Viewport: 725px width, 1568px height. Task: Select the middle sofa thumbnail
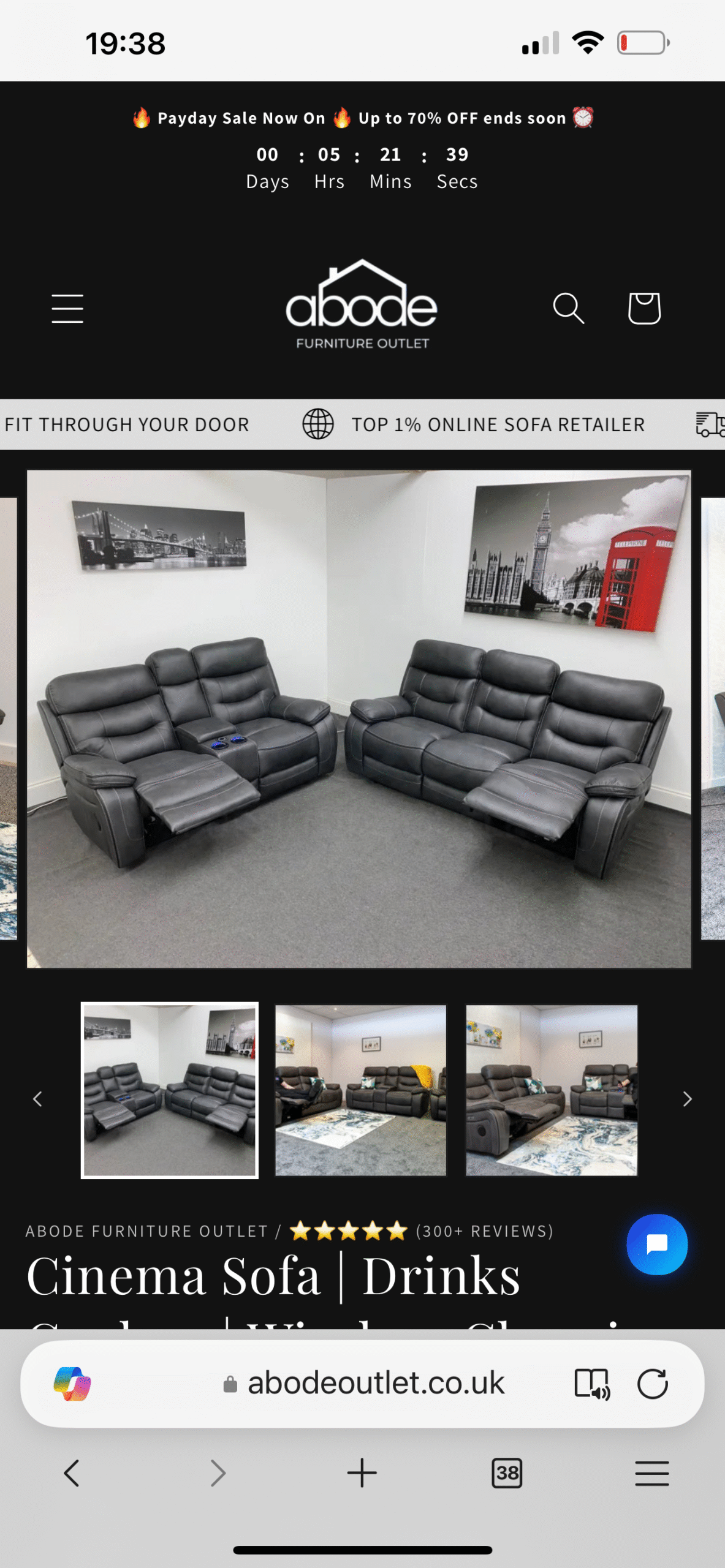point(360,1098)
